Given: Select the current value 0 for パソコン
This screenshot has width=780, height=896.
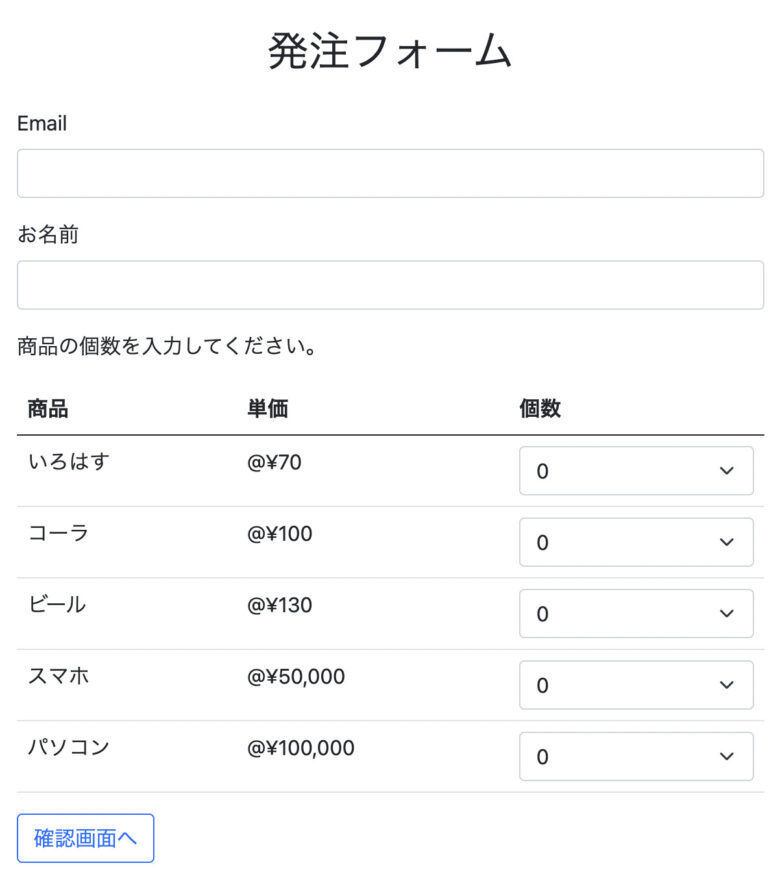Looking at the screenshot, I should pyautogui.click(x=543, y=756).
